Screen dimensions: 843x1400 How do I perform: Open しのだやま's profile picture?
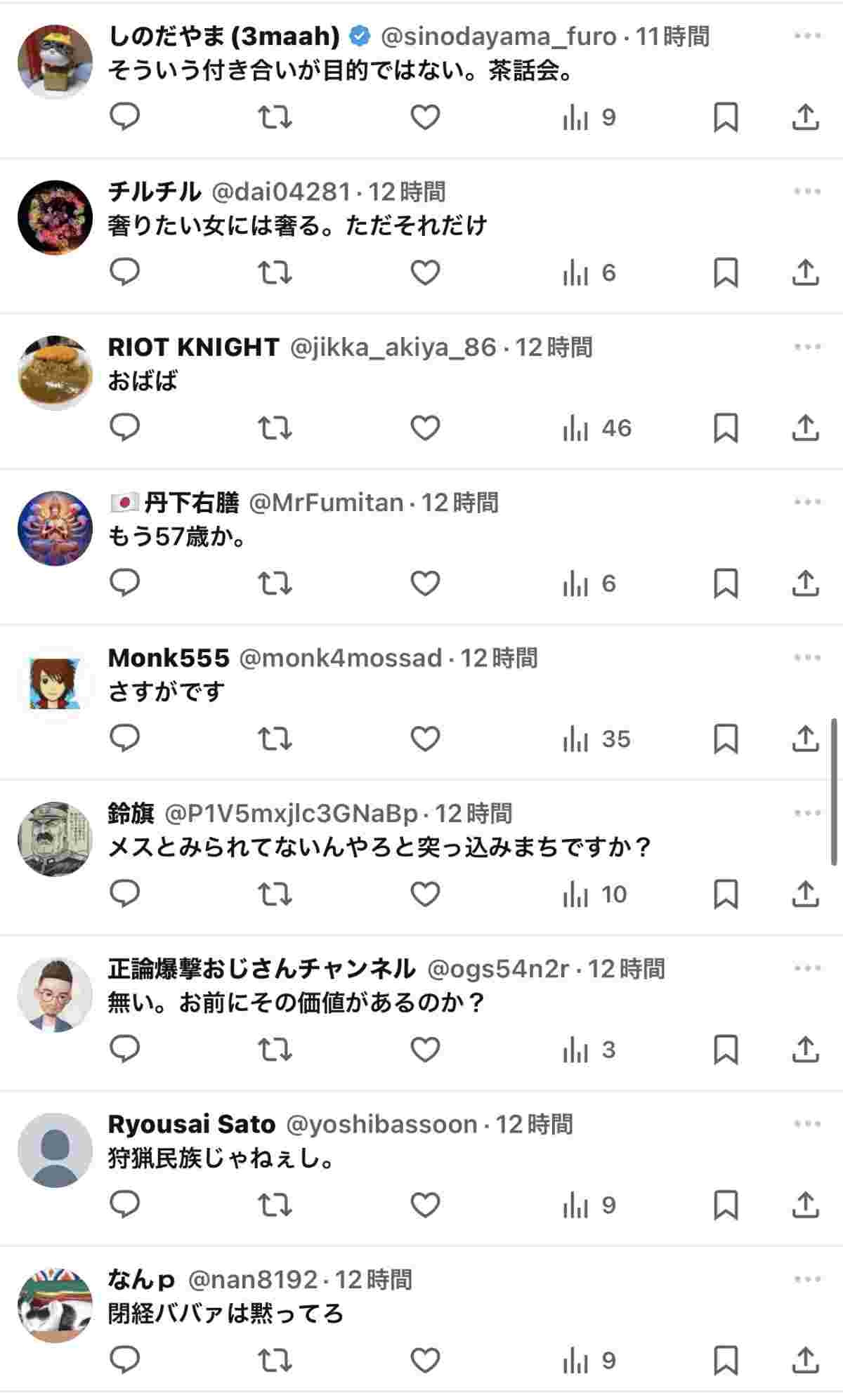point(55,62)
